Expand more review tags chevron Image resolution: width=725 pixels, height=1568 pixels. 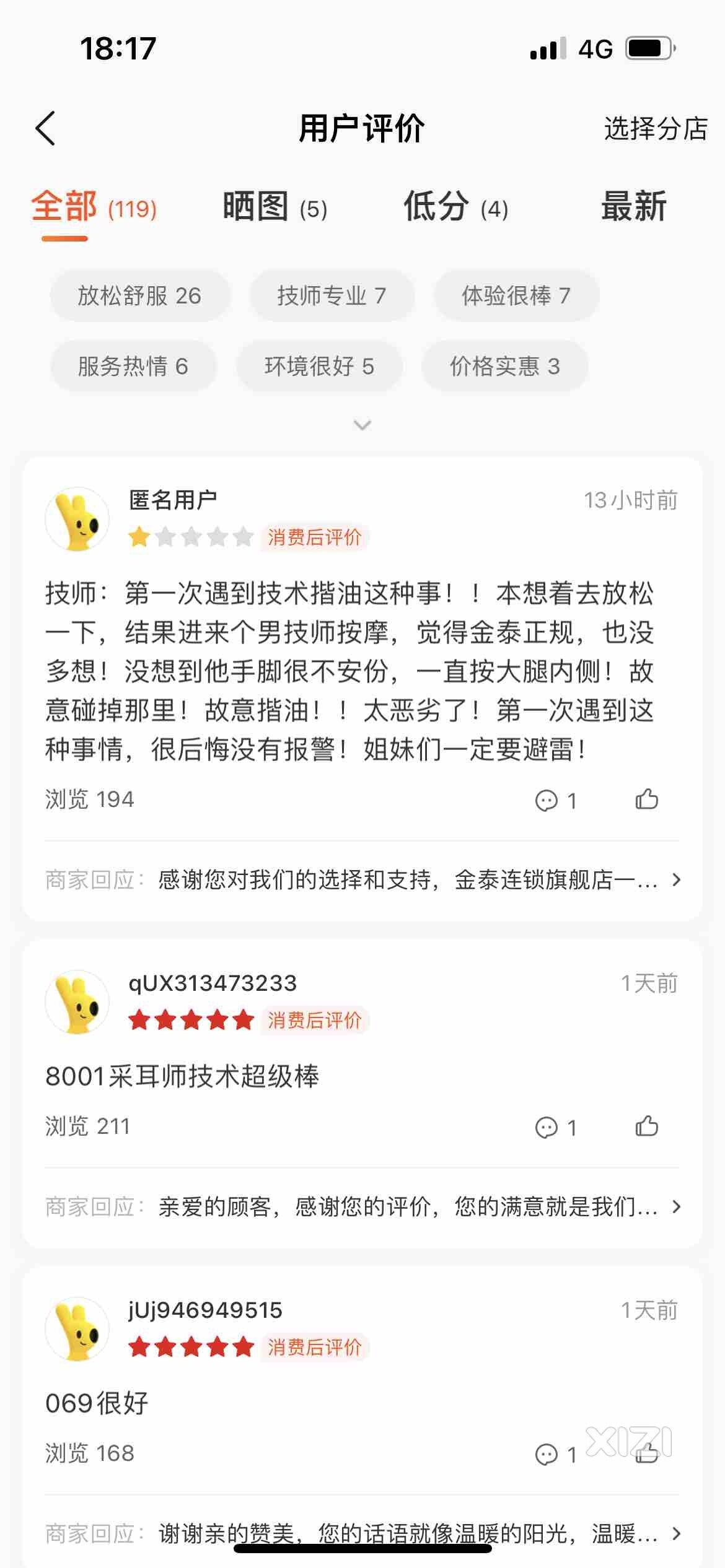(x=362, y=425)
